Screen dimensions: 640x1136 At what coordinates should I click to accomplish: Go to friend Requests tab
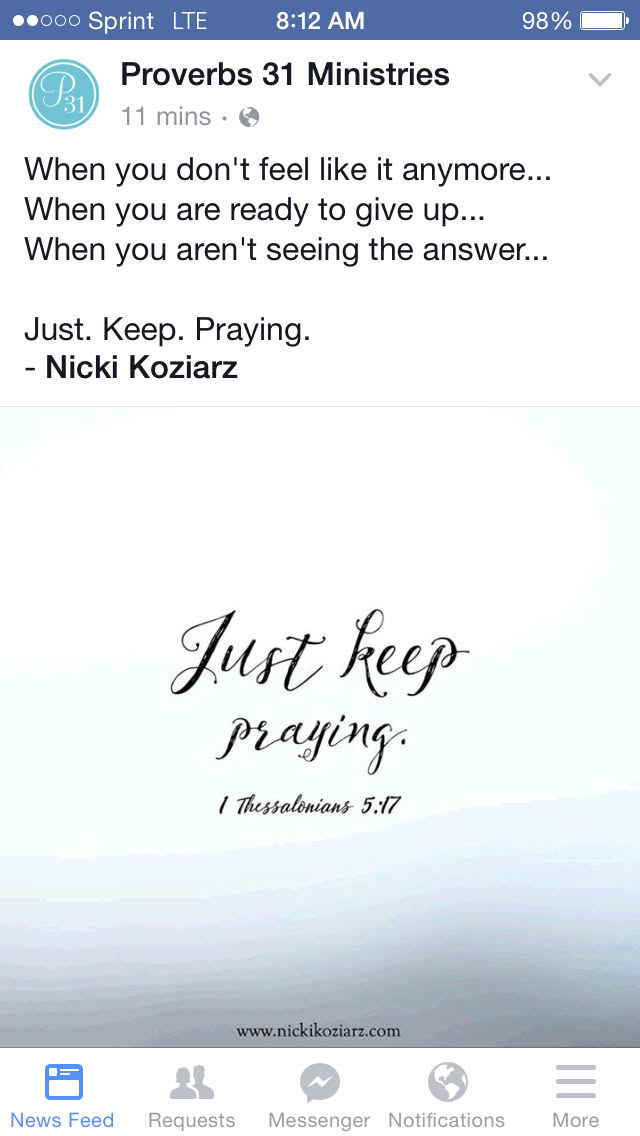pyautogui.click(x=192, y=1095)
